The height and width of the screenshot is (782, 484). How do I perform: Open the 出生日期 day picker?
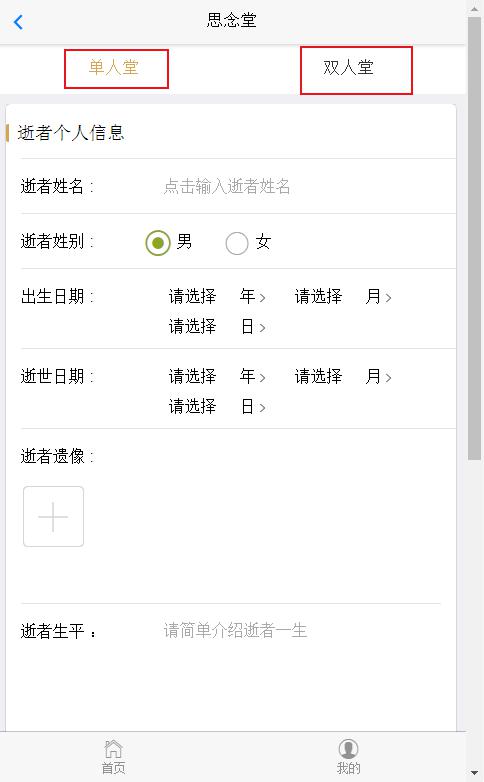pos(217,327)
